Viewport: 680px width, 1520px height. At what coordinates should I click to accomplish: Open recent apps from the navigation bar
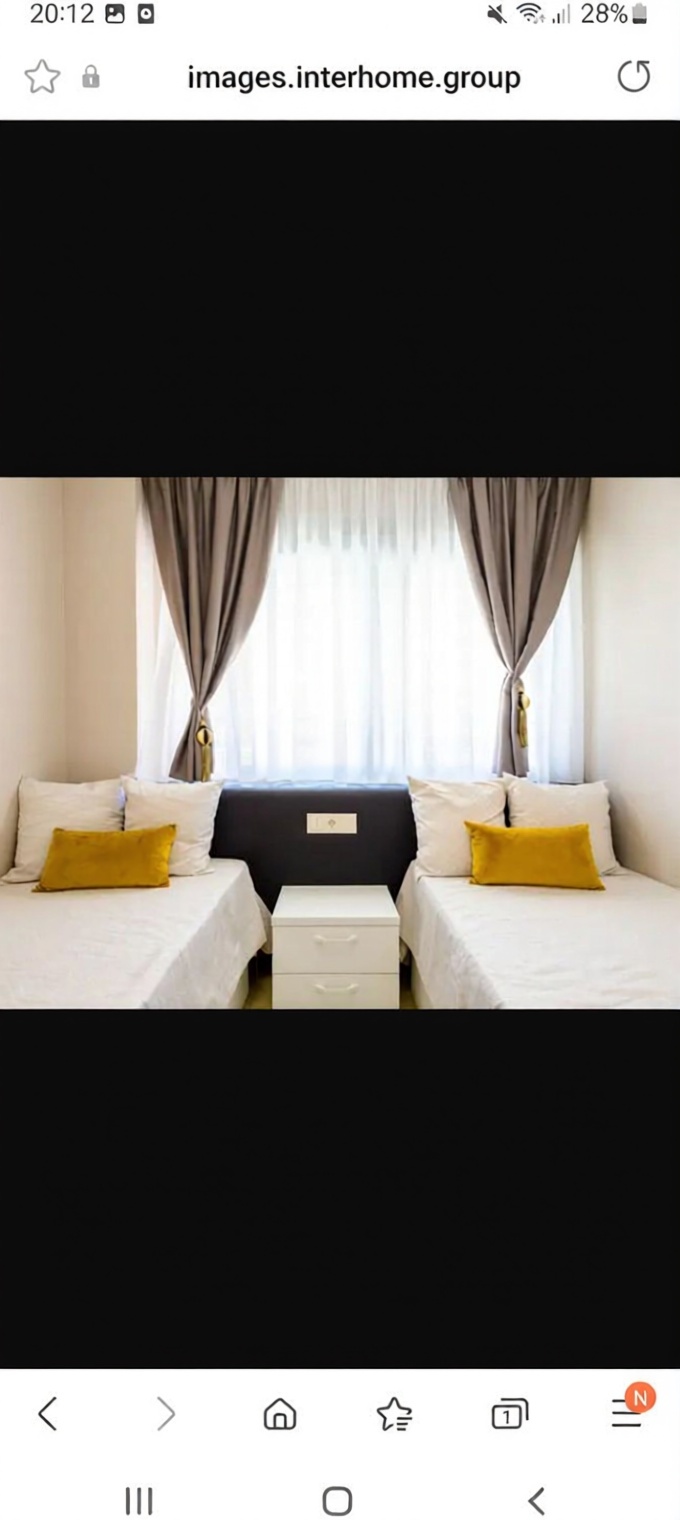coord(138,1500)
